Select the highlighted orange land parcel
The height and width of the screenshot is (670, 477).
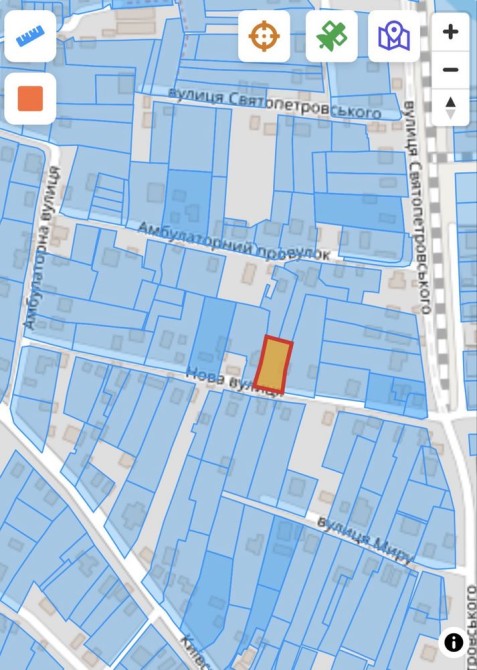[x=274, y=364]
